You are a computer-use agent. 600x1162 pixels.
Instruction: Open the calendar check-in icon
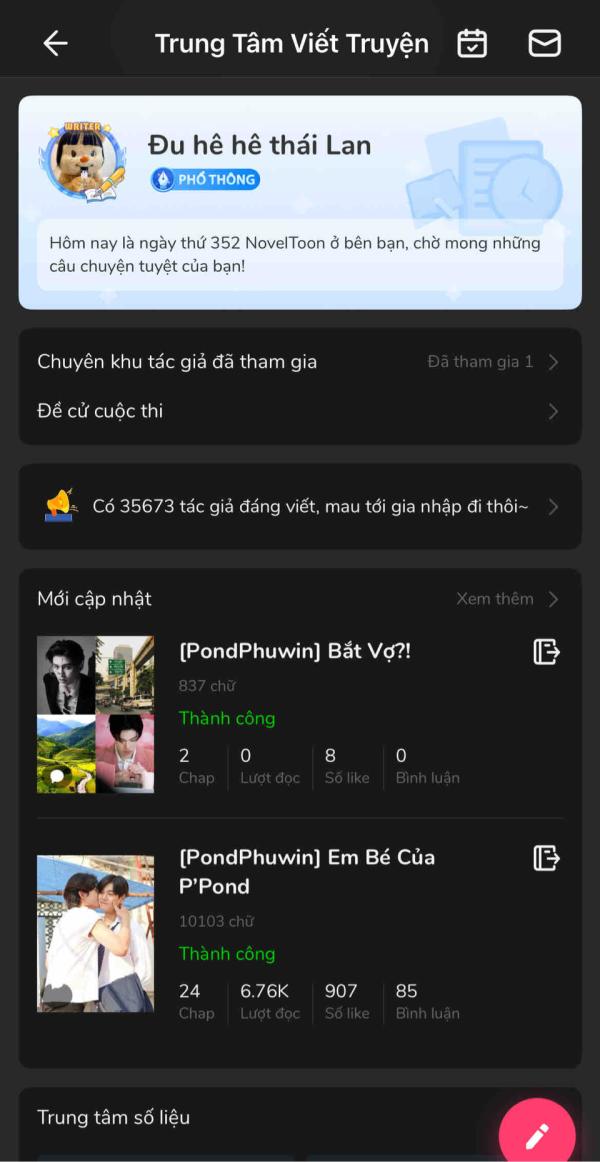472,43
